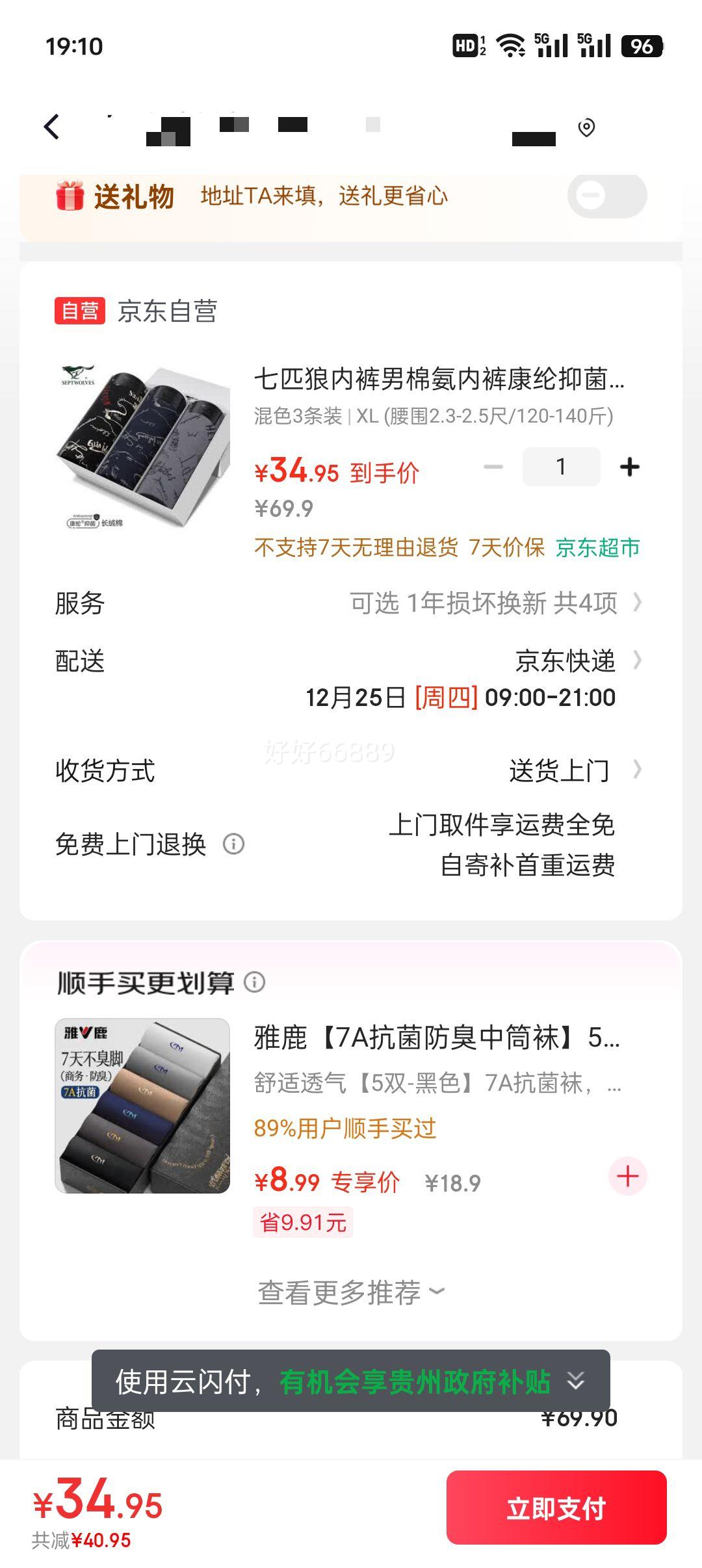This screenshot has width=702, height=1568.
Task: Go back from the order confirmation page
Action: coord(52,127)
